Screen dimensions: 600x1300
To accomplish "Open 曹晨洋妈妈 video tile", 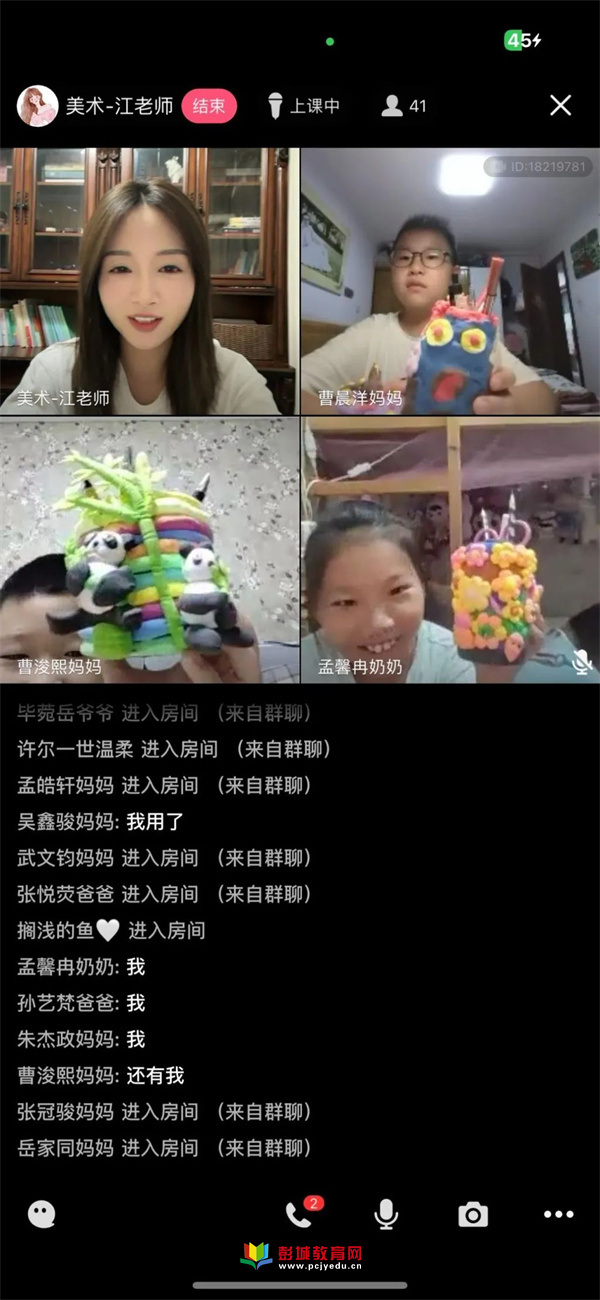I will point(450,282).
